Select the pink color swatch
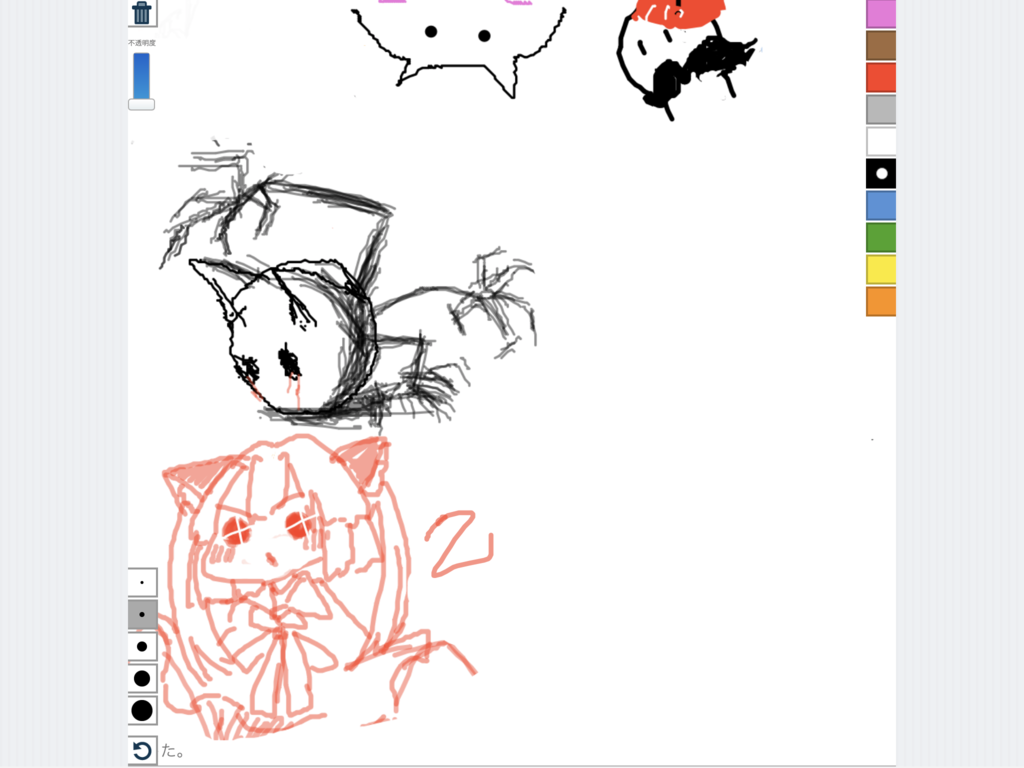 click(880, 13)
